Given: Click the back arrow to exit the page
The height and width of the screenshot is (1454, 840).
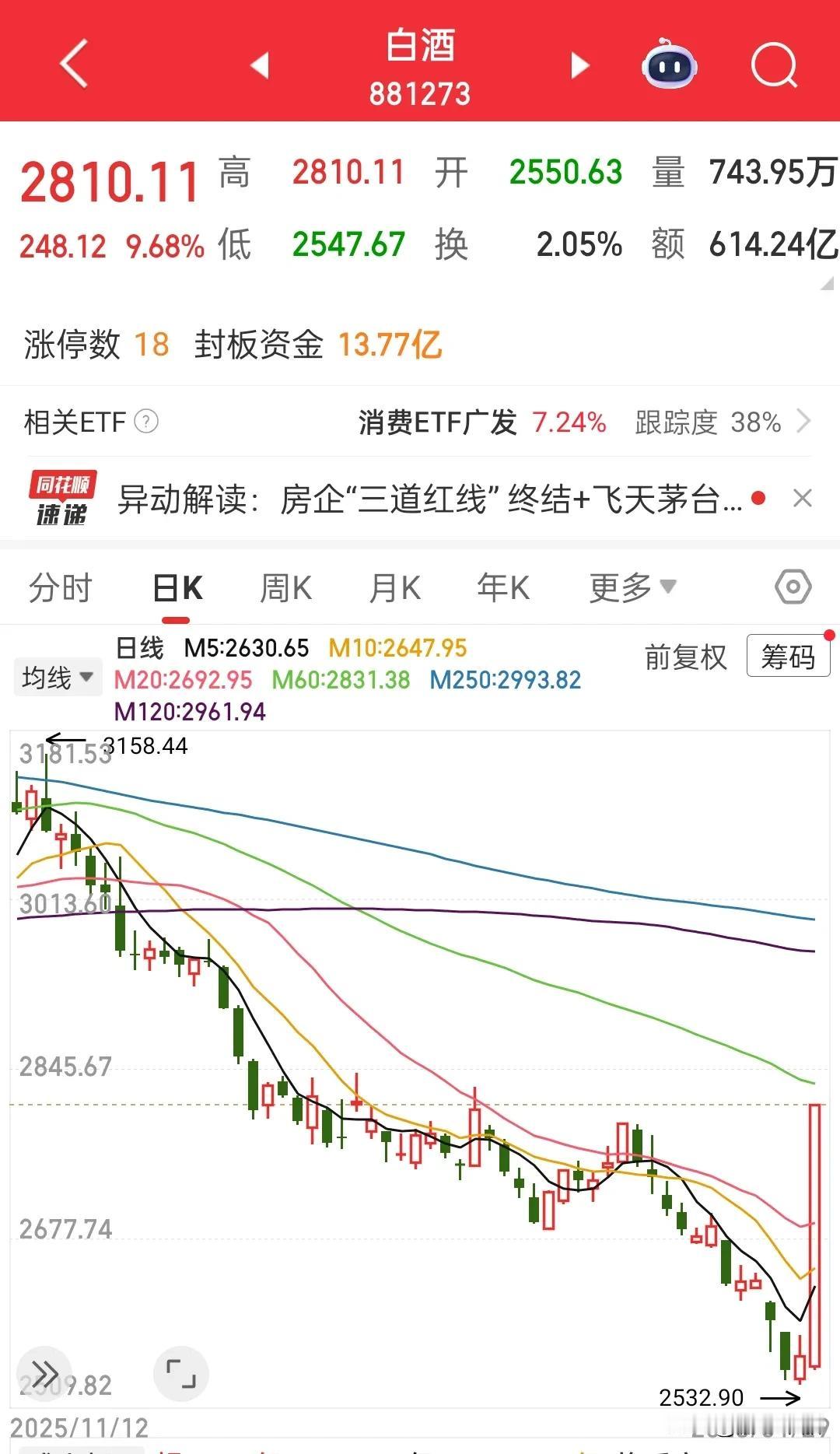Looking at the screenshot, I should [74, 64].
